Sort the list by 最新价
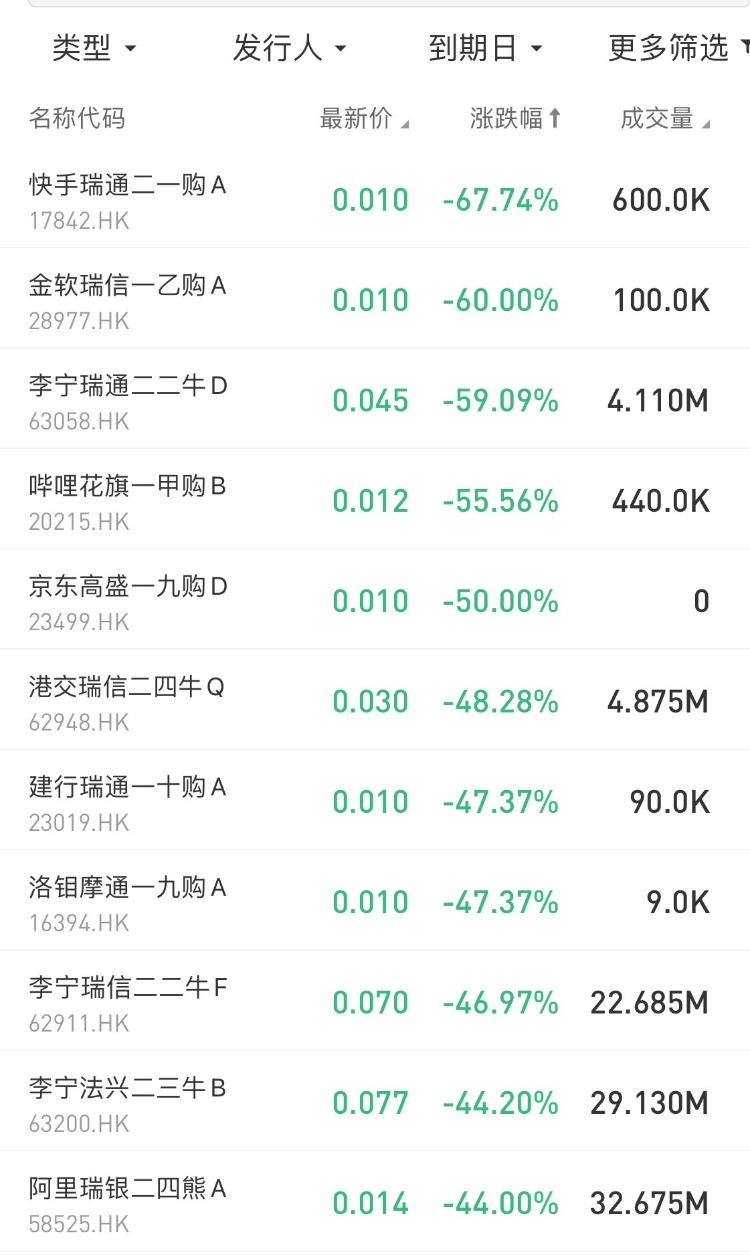Screen dimensions: 750x1257 [x=364, y=119]
